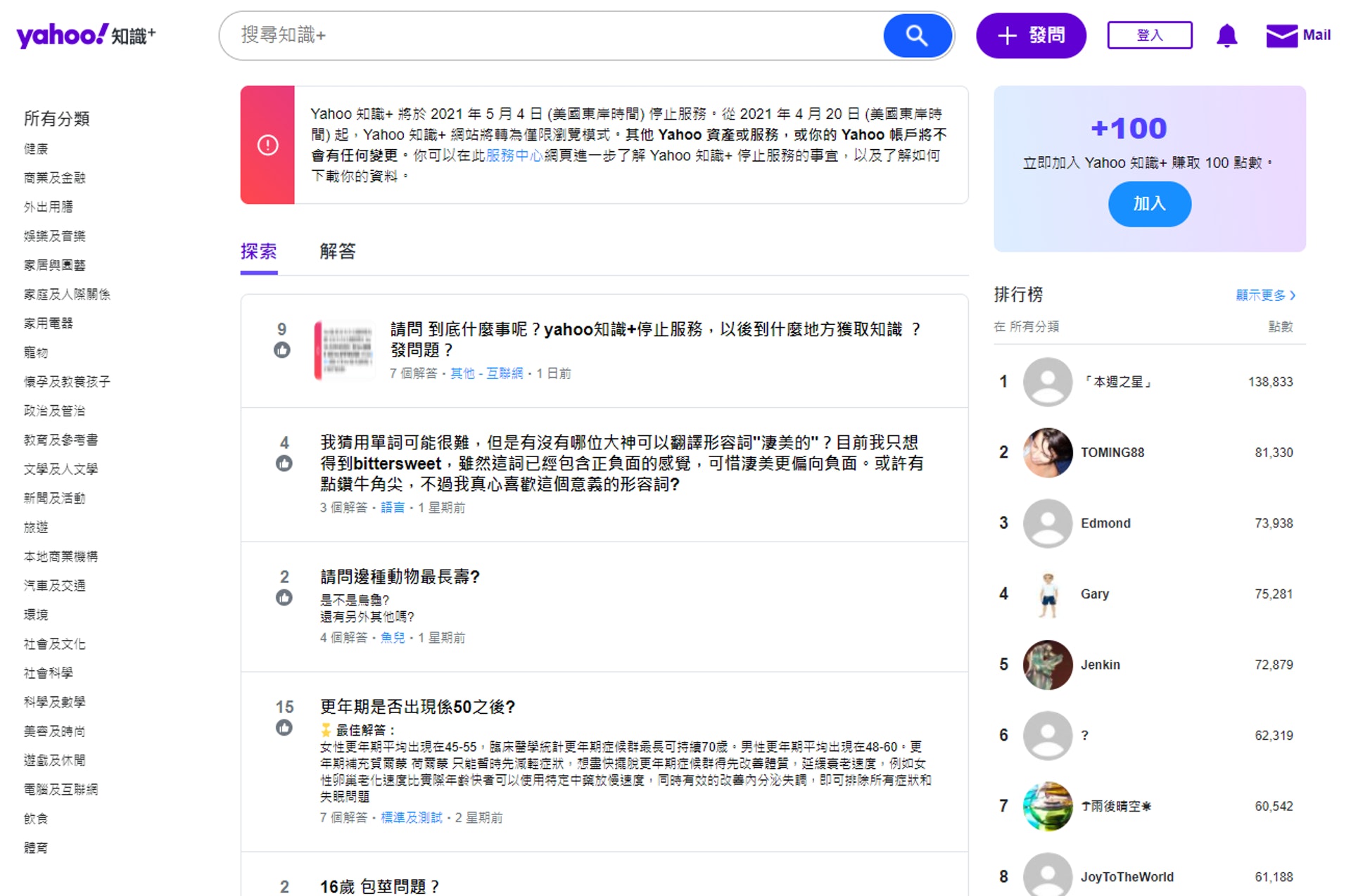Select the 旅遊 category
Image resolution: width=1351 pixels, height=896 pixels.
click(x=36, y=527)
